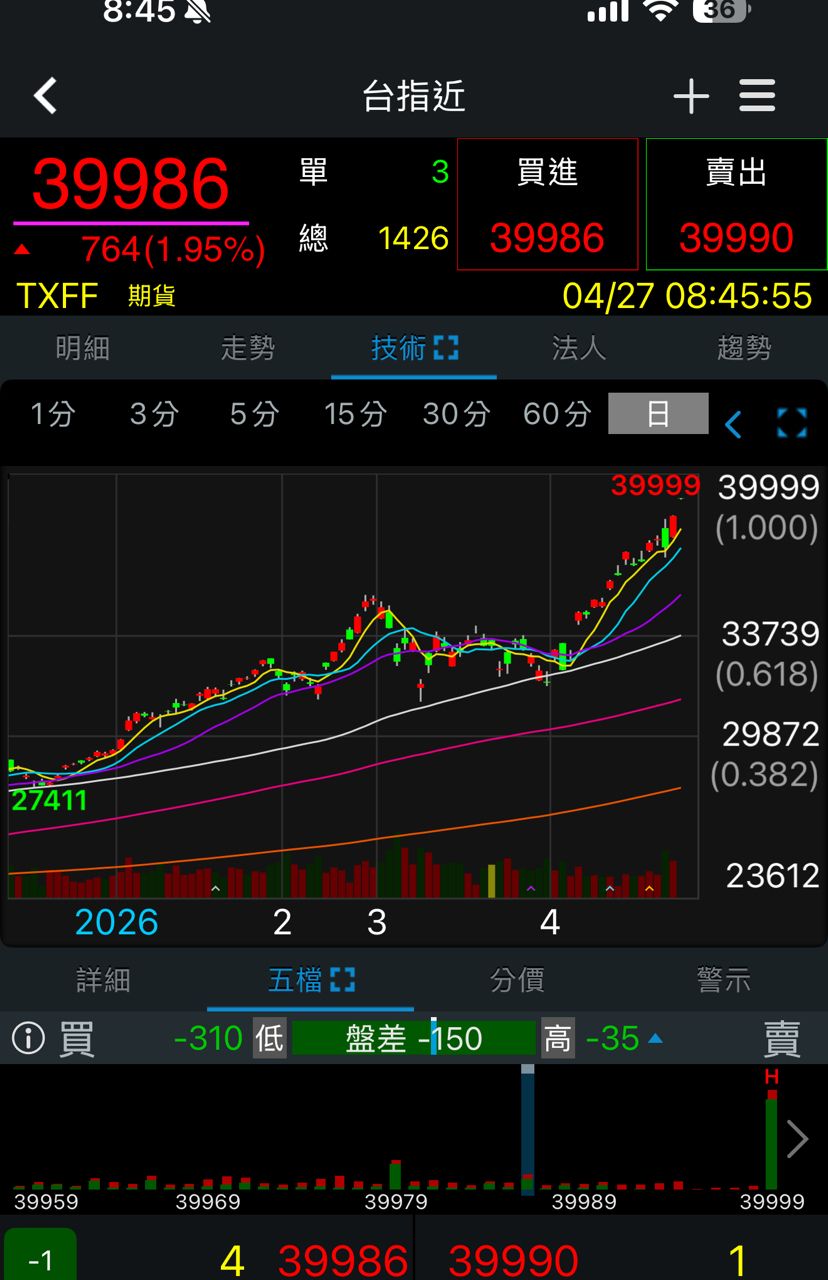Tap the 買進 buy price box
This screenshot has width=828, height=1280.
(x=547, y=205)
